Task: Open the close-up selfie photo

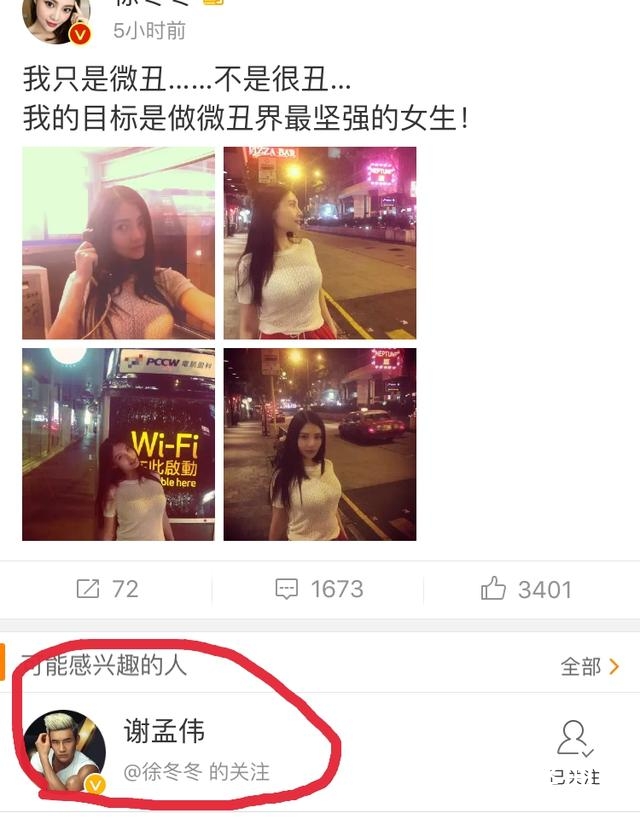Action: [118, 243]
